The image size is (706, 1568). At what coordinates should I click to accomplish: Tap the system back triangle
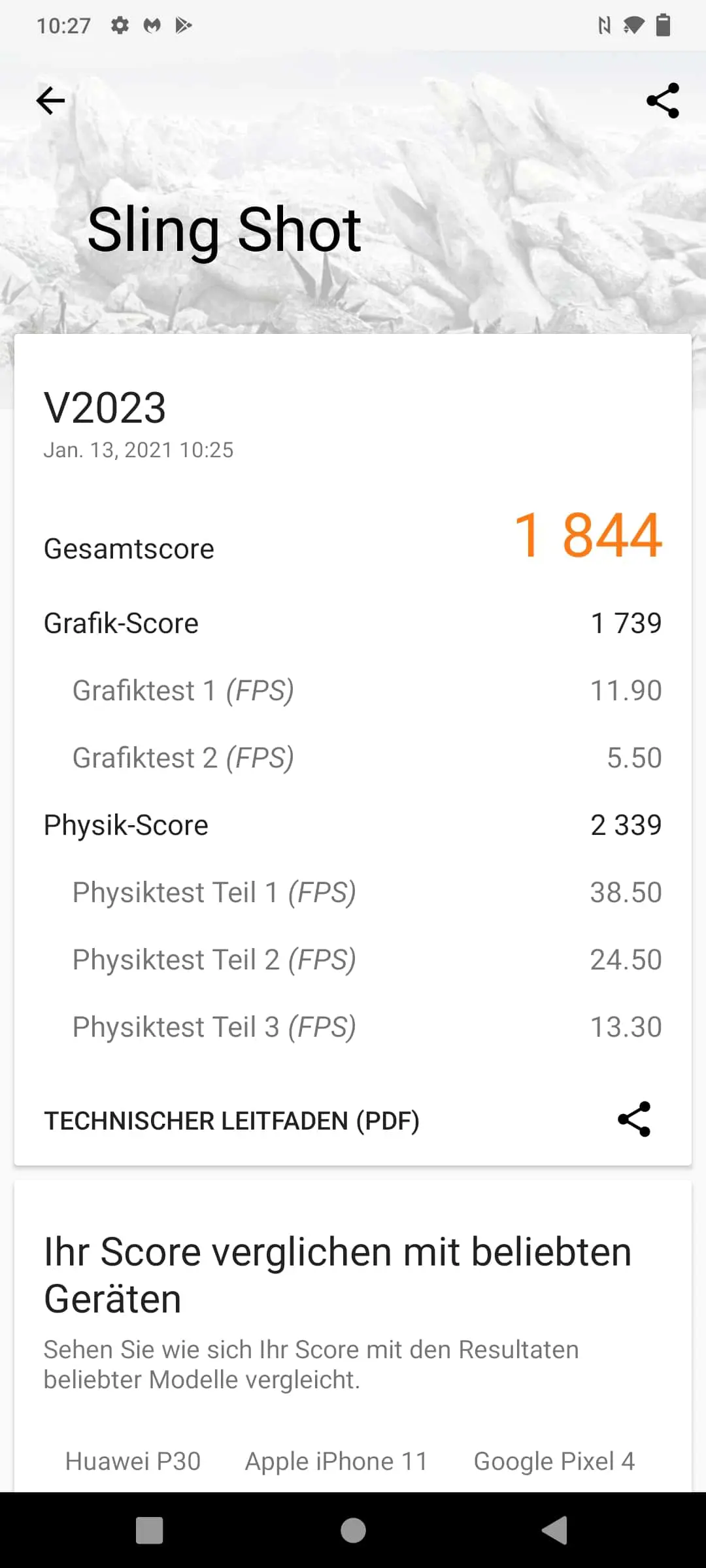[555, 1530]
